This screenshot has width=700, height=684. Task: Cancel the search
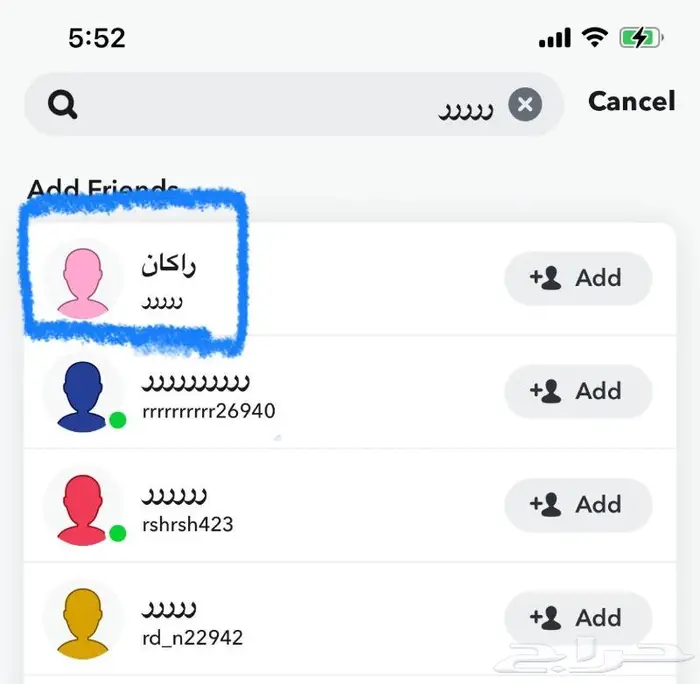coord(631,101)
